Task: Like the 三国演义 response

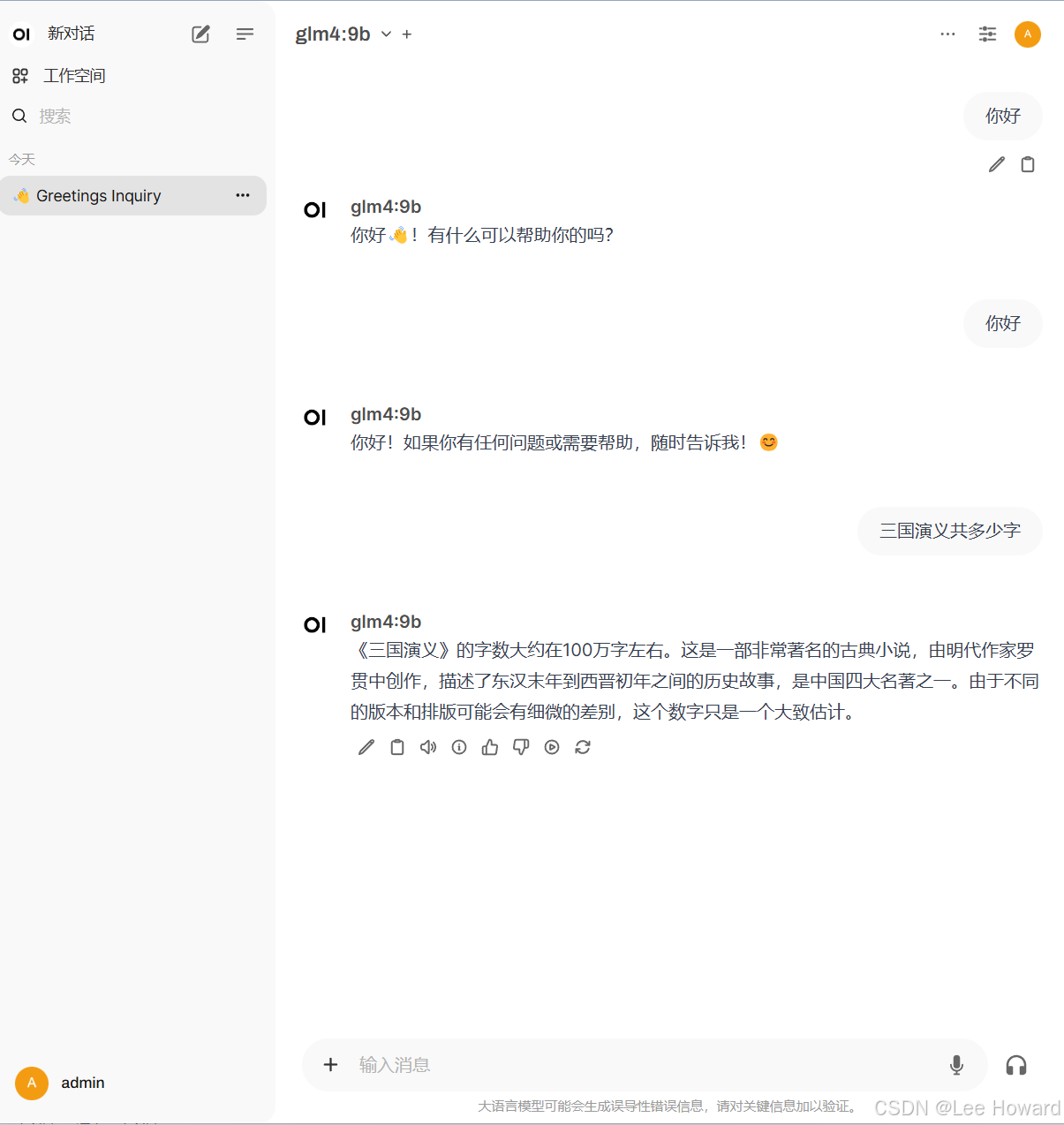Action: [490, 747]
